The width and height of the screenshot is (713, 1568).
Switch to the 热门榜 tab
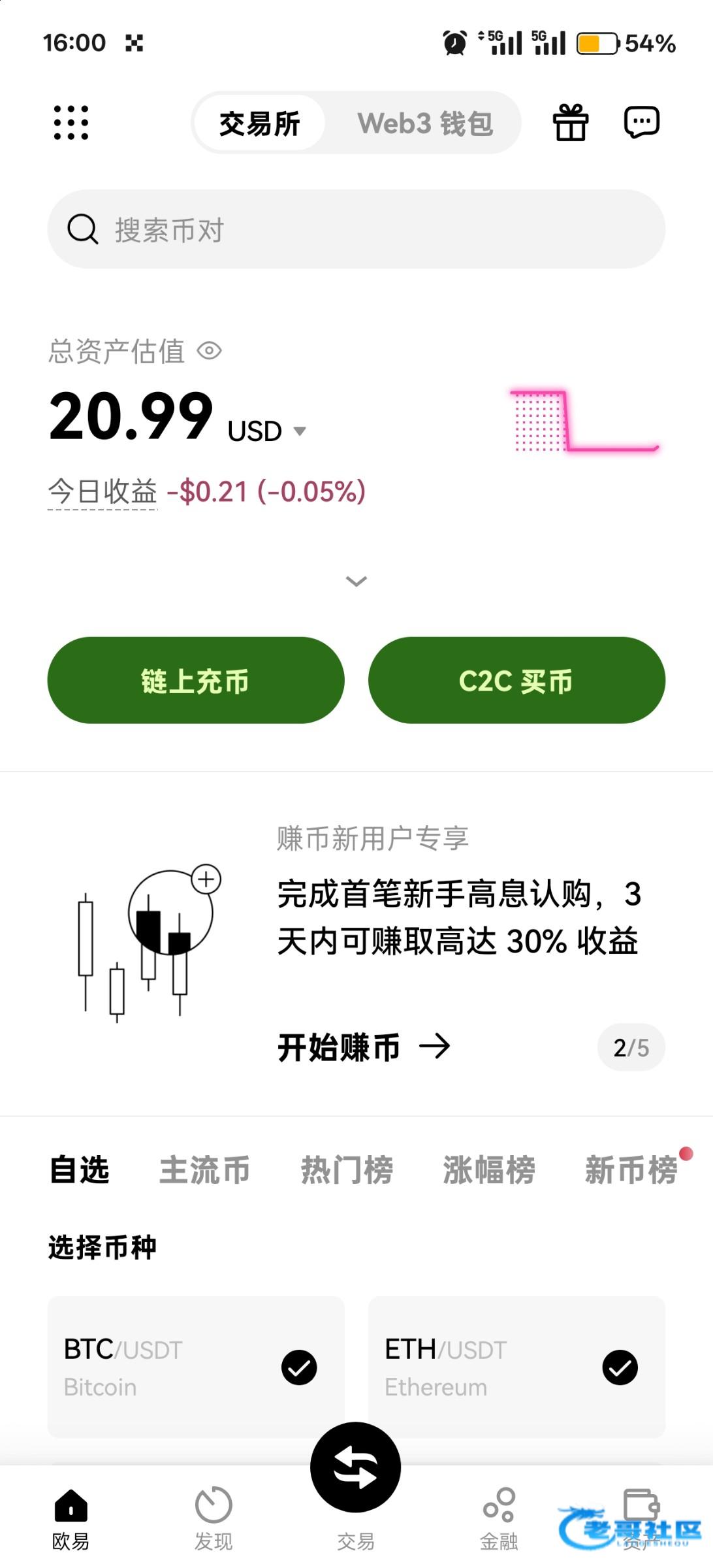[347, 1169]
